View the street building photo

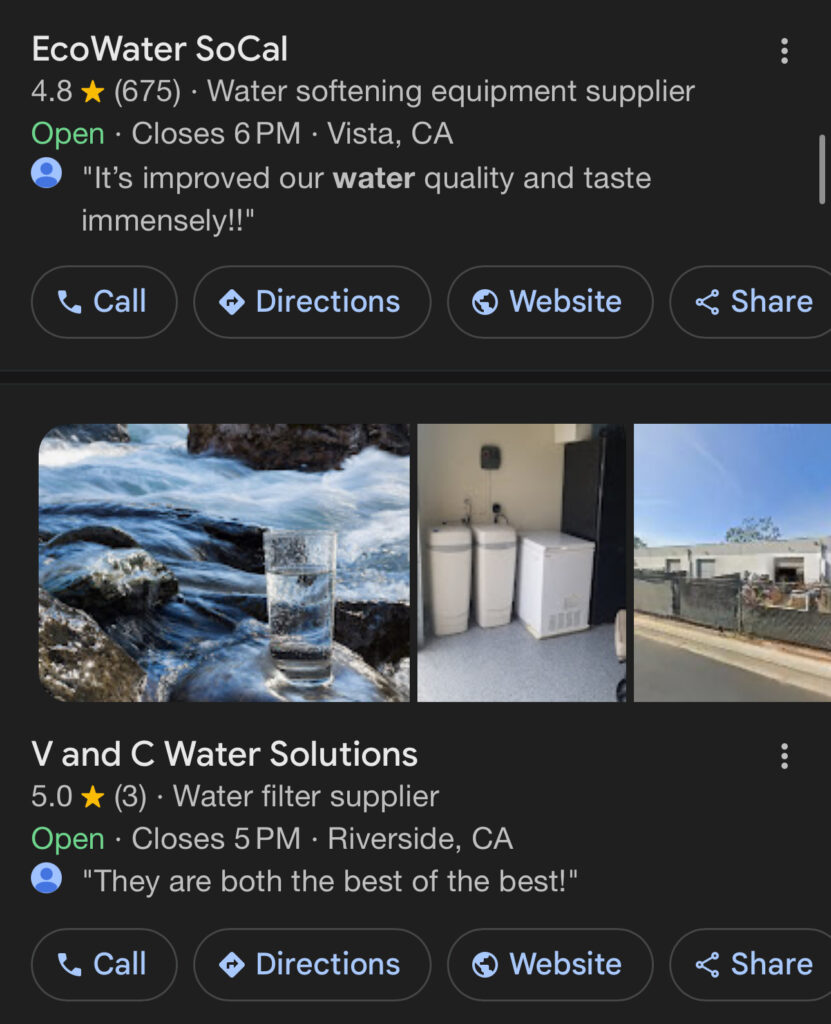pos(732,562)
